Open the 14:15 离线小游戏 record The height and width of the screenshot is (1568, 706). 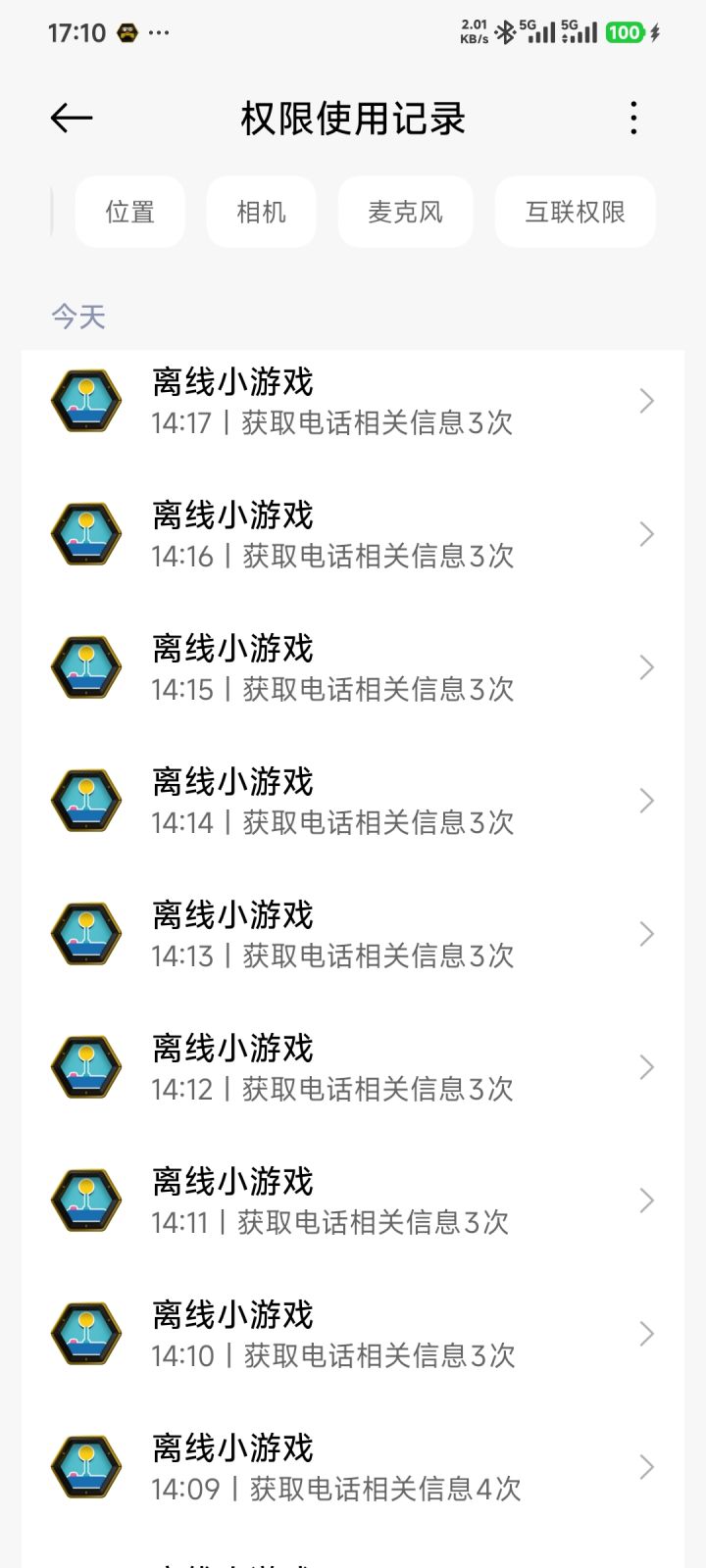[x=353, y=667]
